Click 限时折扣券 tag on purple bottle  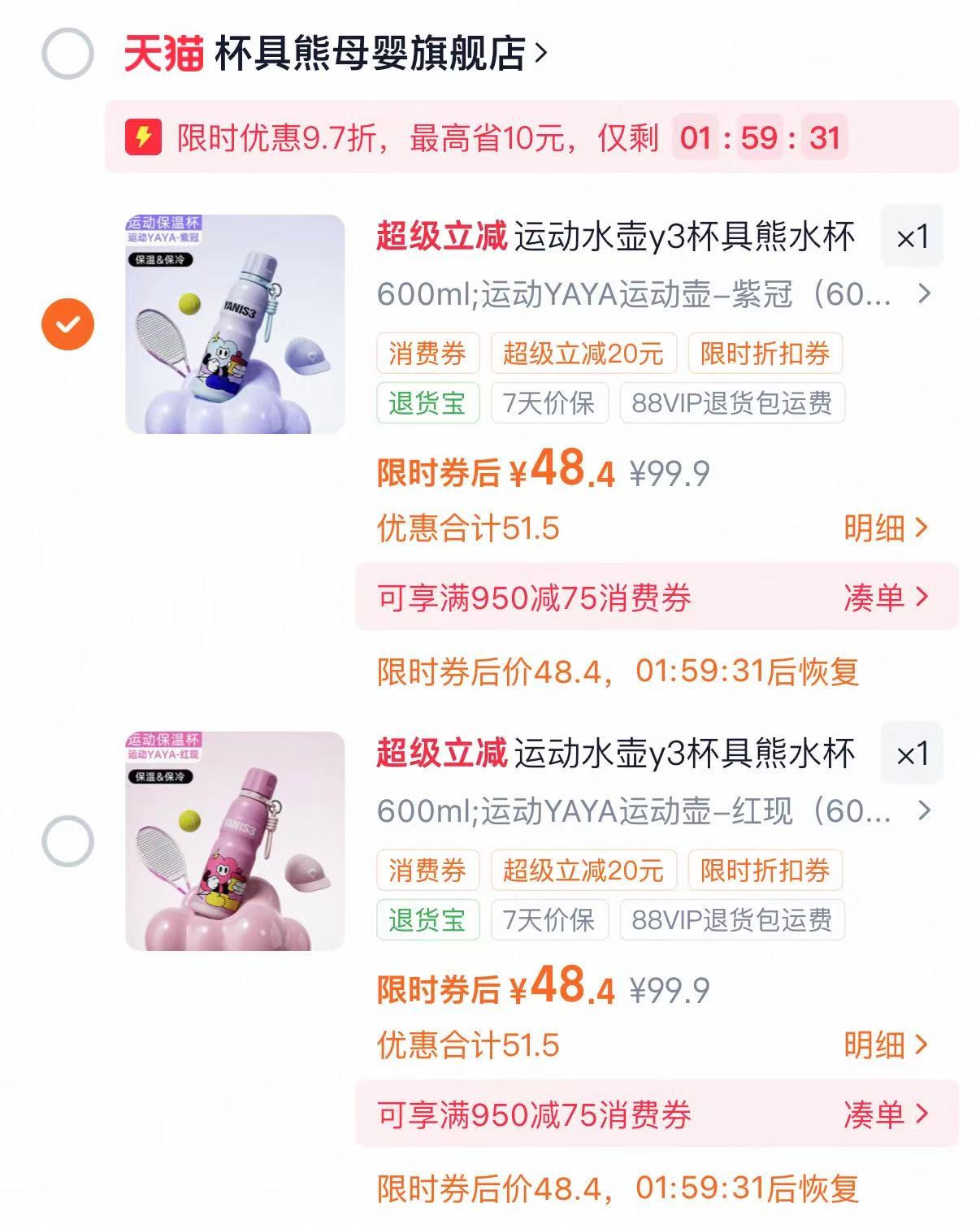point(764,353)
